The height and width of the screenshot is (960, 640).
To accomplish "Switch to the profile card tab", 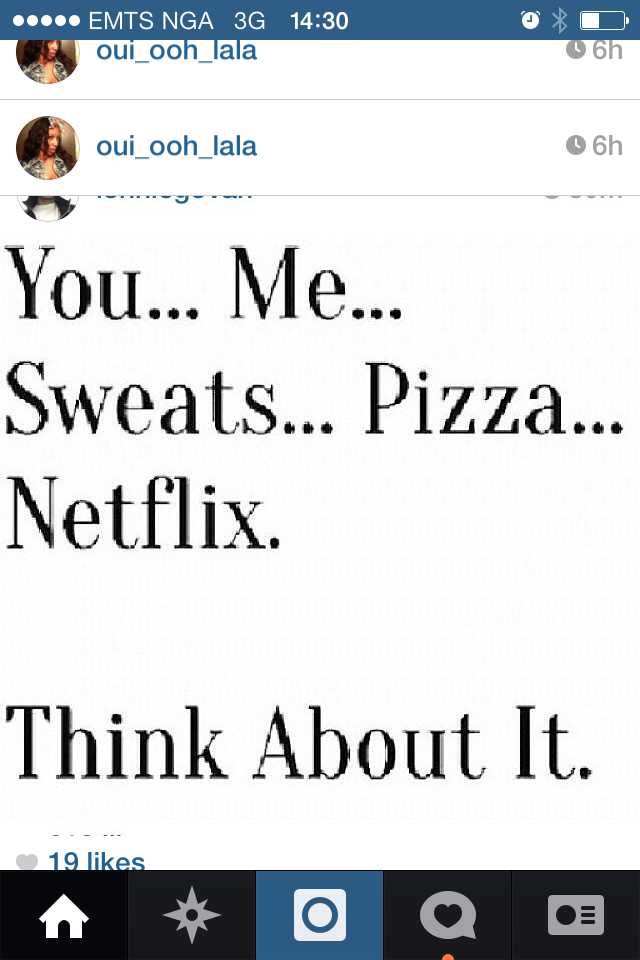I will point(576,916).
